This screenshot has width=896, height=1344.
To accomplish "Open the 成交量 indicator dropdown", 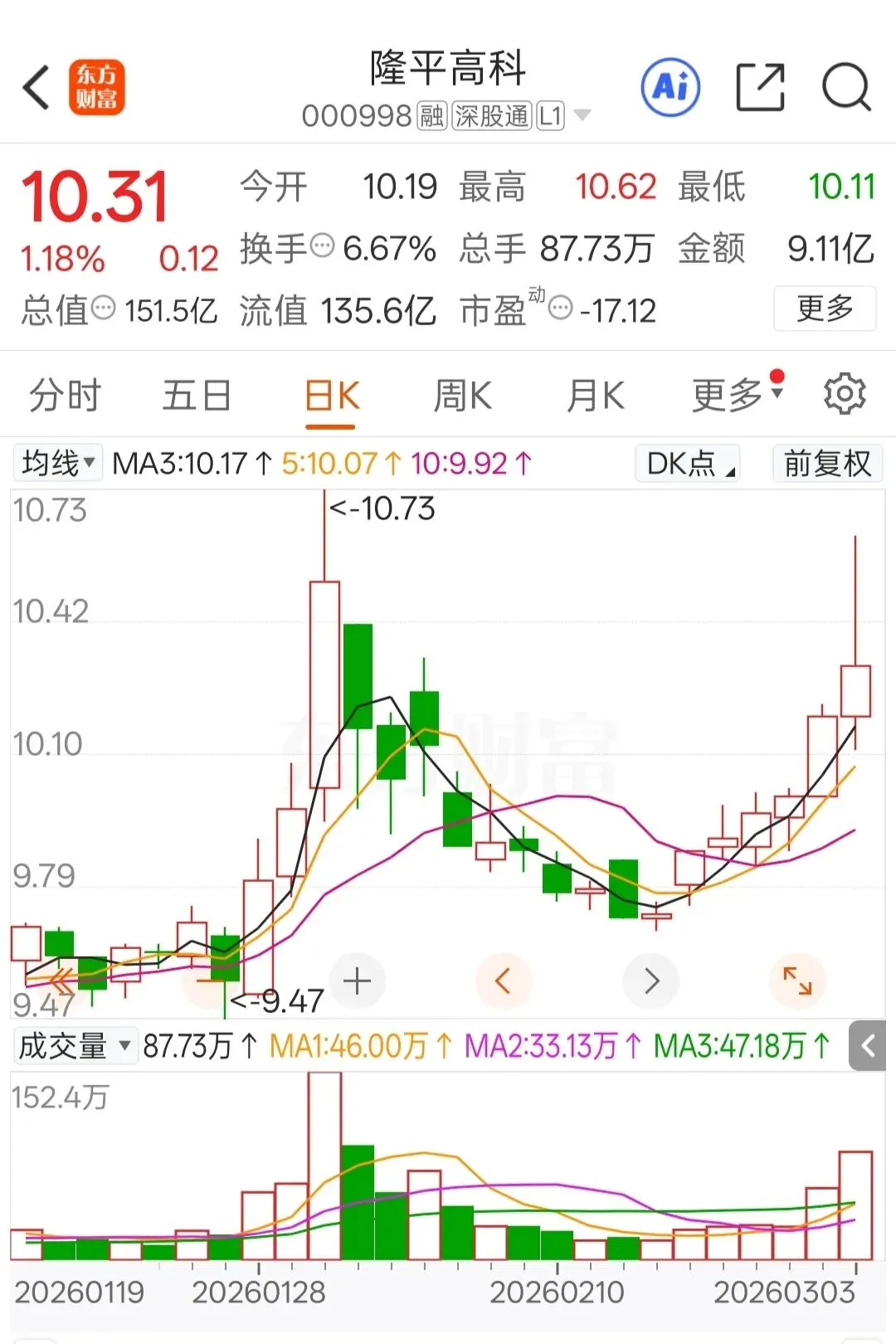I will [x=75, y=1045].
